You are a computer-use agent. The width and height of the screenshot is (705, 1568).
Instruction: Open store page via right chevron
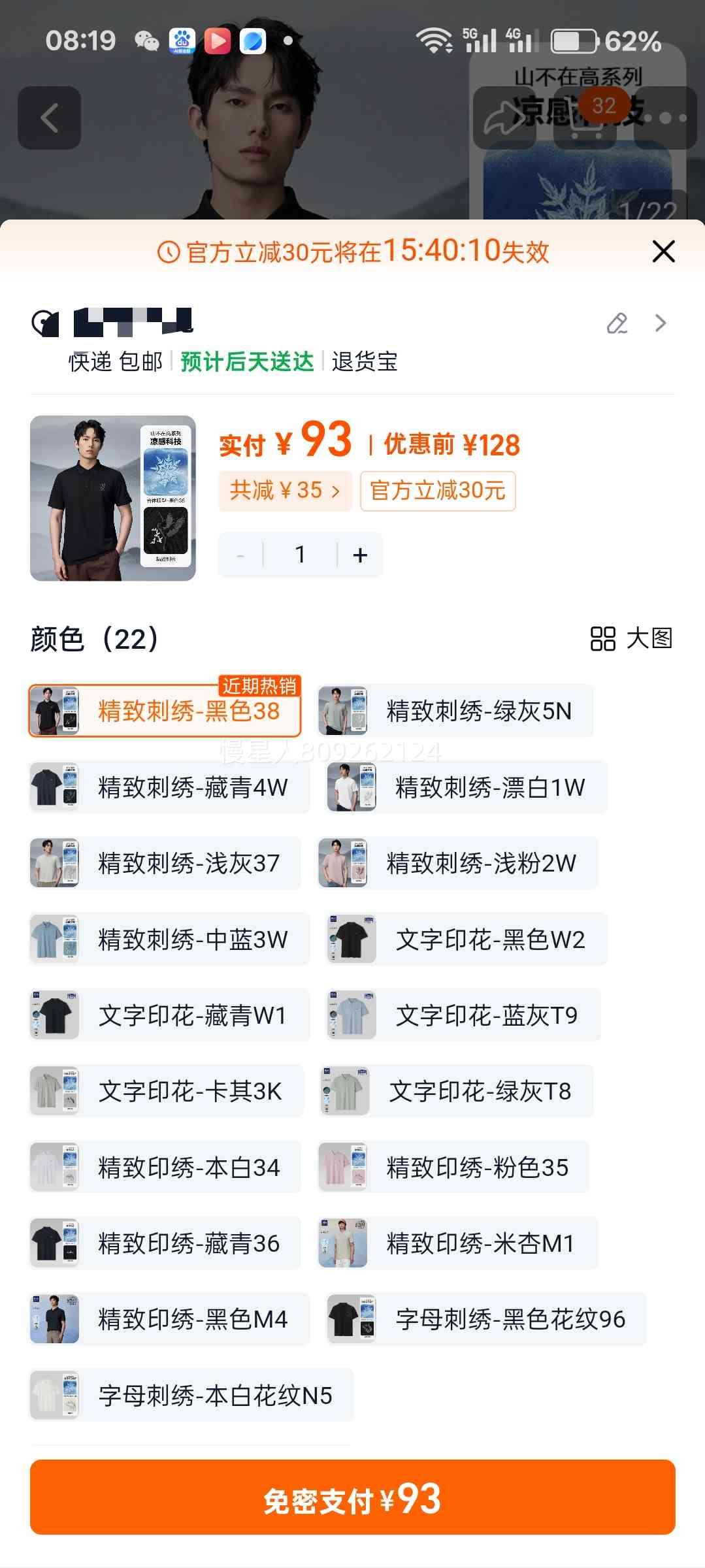661,323
